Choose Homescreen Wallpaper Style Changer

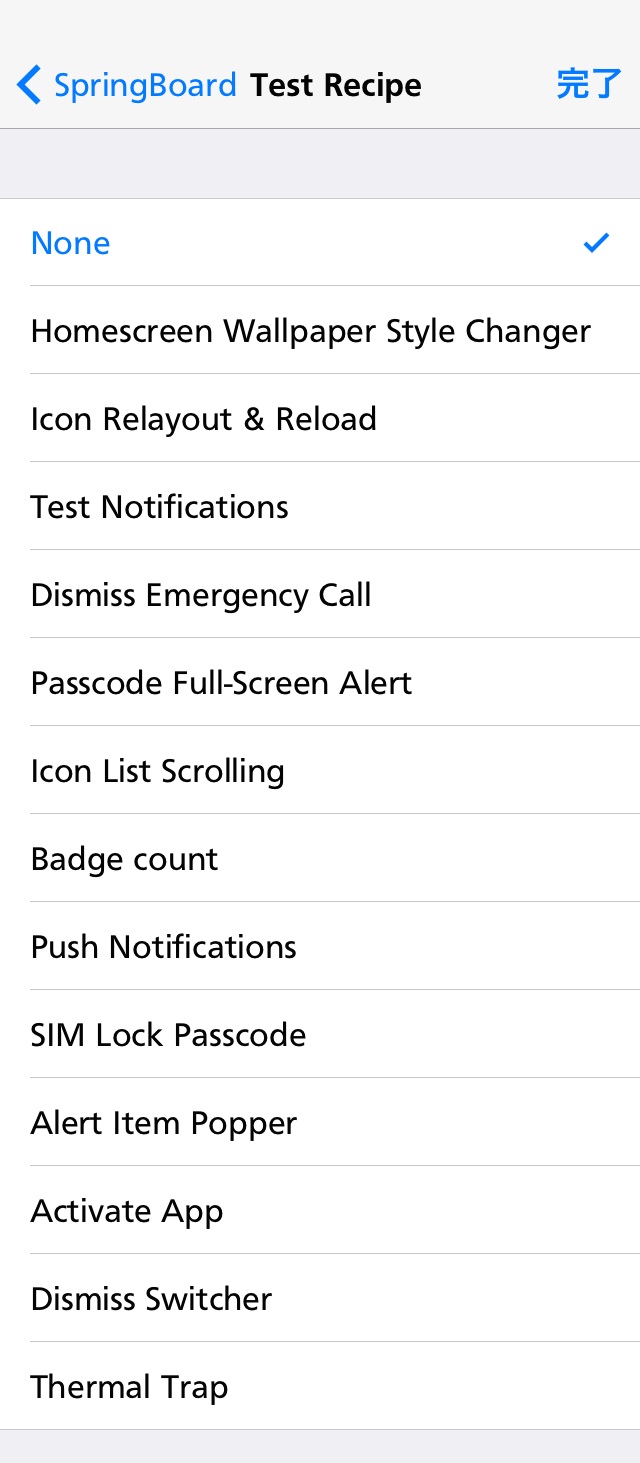(x=320, y=330)
